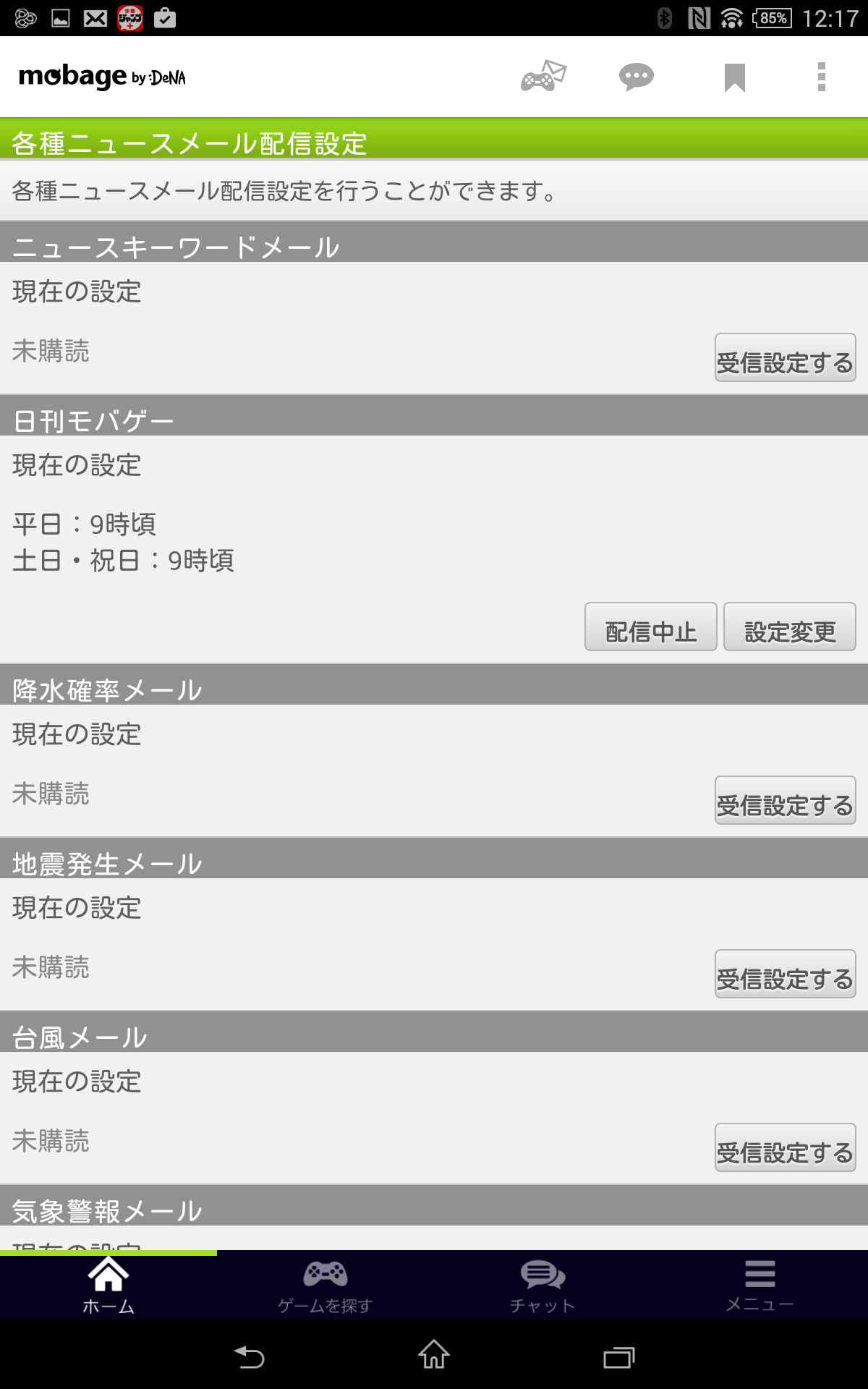
Task: Stop 日刊モバゲー delivery with 配信中止
Action: pos(650,627)
